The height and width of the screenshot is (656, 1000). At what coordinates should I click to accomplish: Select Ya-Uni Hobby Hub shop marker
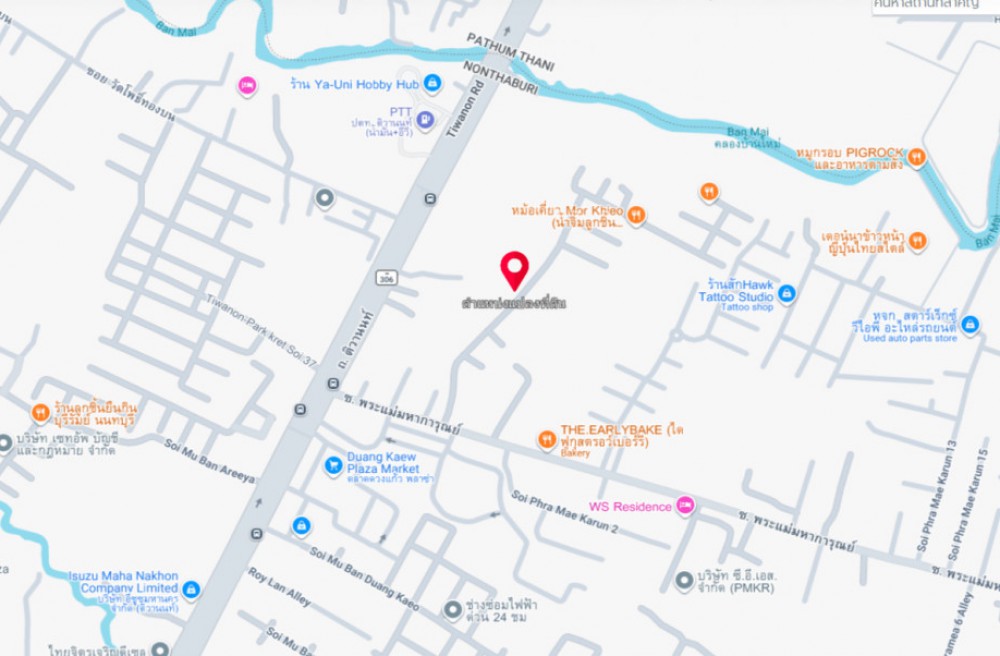(432, 83)
